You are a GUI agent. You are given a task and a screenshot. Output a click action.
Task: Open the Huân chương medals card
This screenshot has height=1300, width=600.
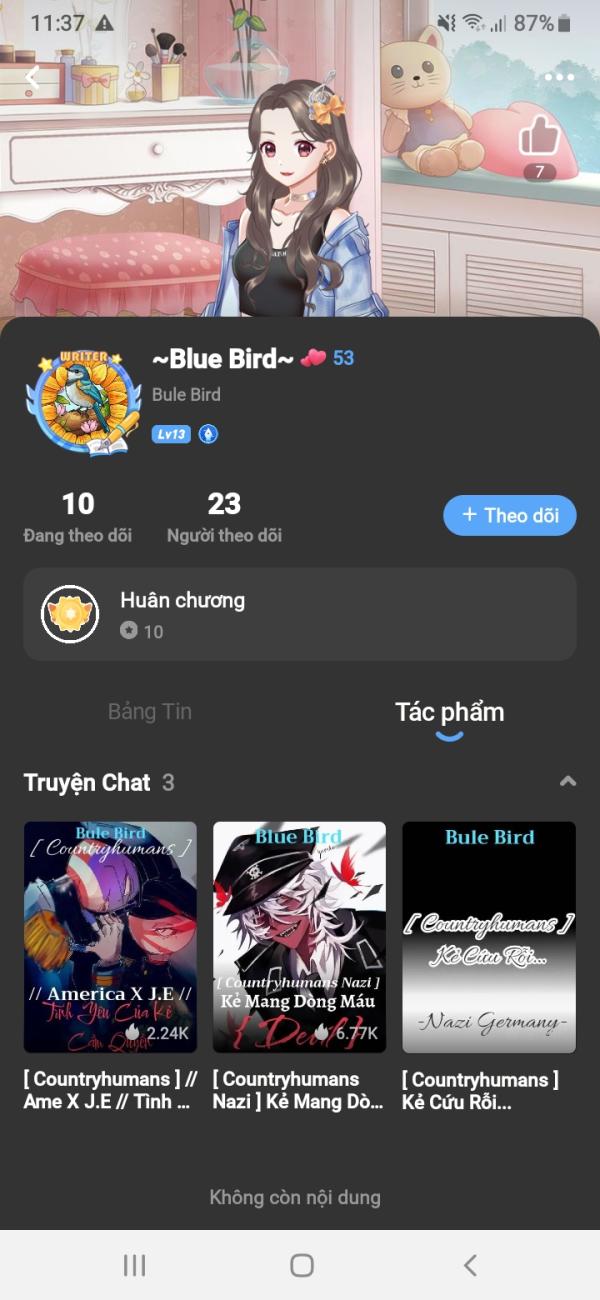click(300, 614)
